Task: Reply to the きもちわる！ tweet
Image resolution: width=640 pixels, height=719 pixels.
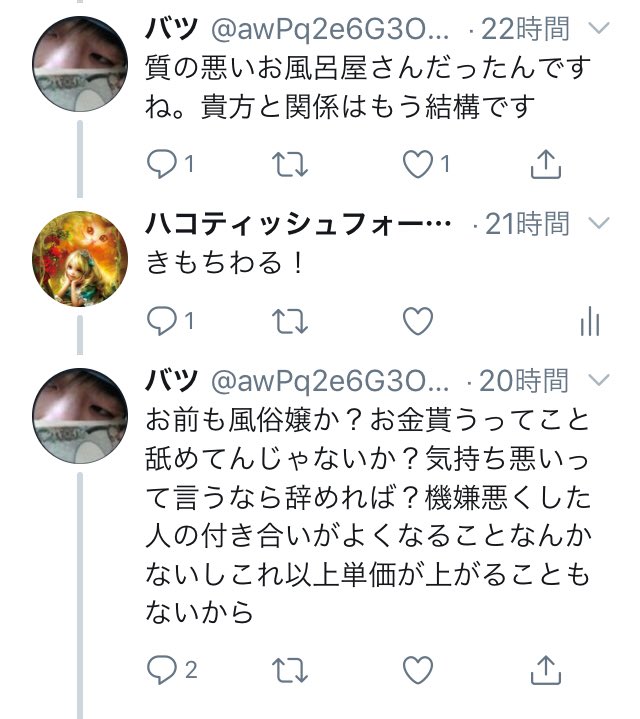Action: [161, 321]
